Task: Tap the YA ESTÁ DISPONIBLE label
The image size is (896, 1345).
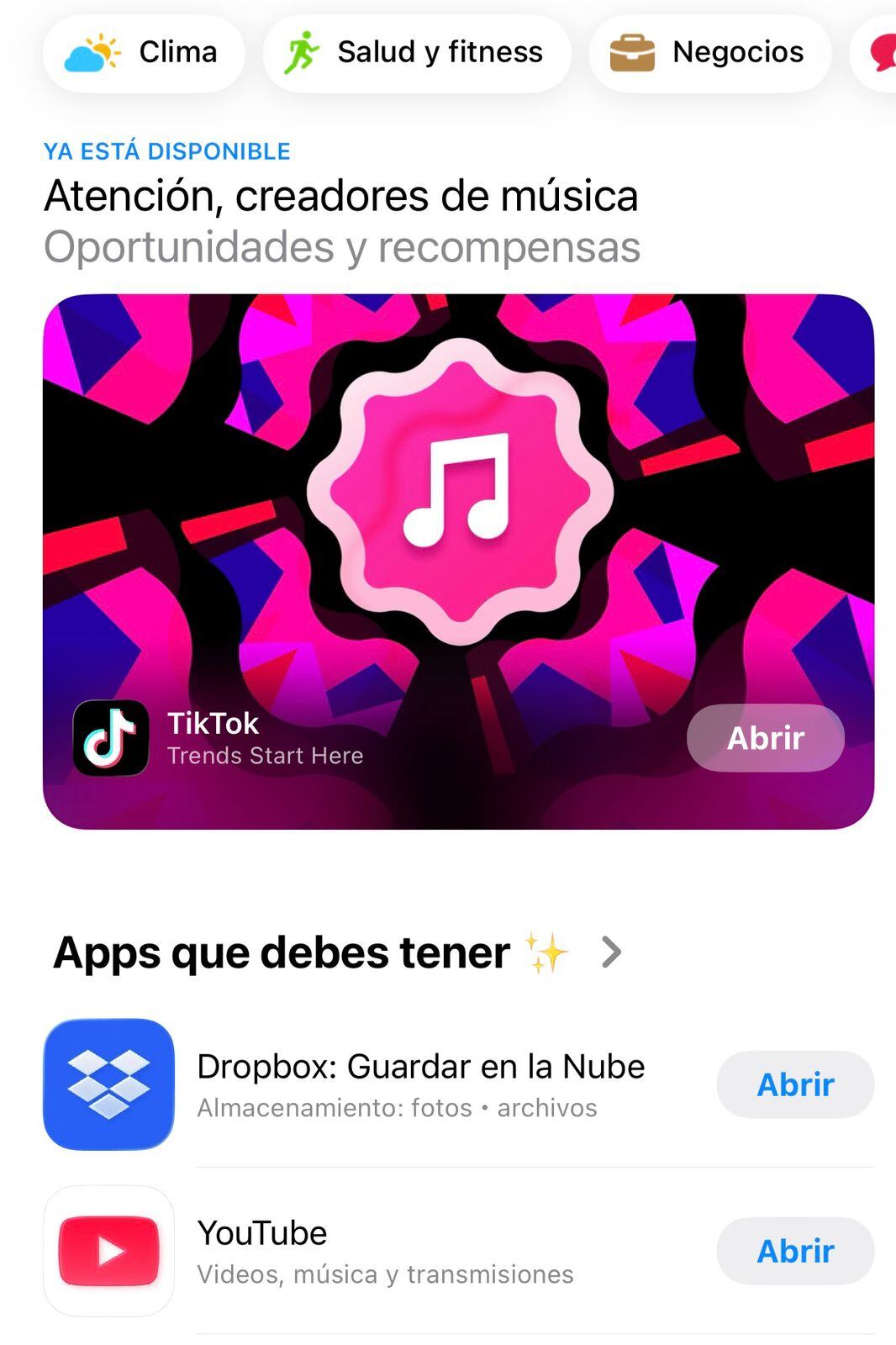Action: pos(166,151)
